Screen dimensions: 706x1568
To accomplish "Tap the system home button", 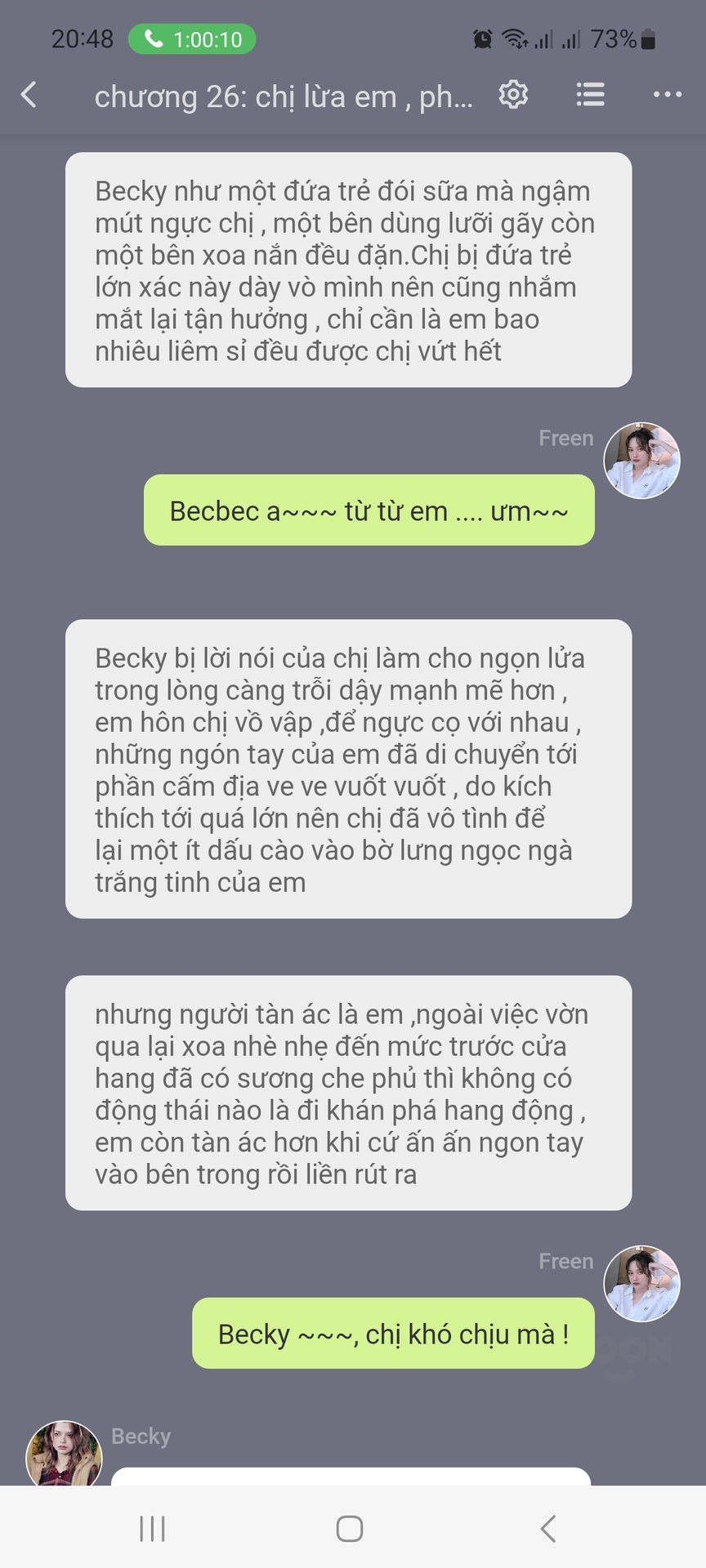I will 350,1529.
